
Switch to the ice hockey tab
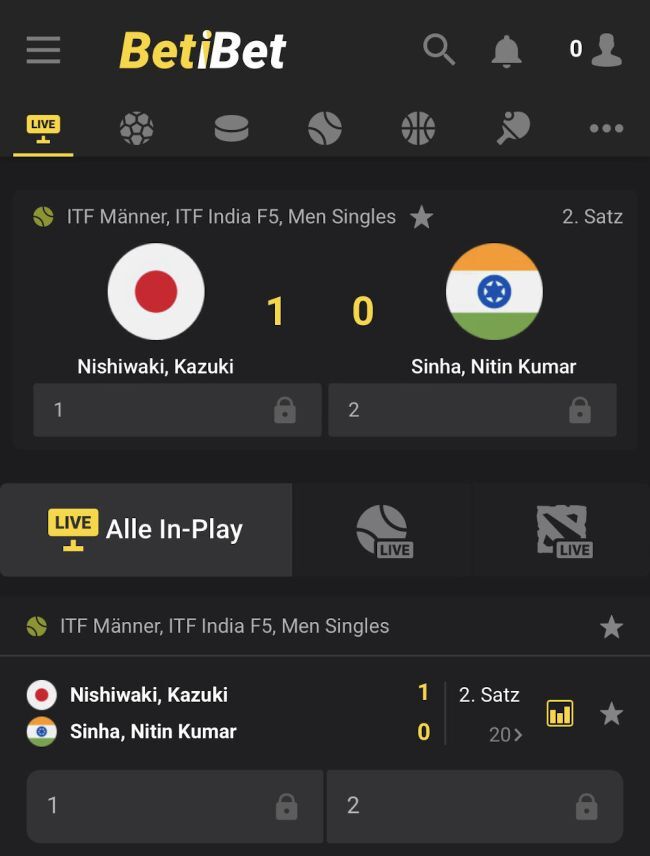(x=231, y=128)
